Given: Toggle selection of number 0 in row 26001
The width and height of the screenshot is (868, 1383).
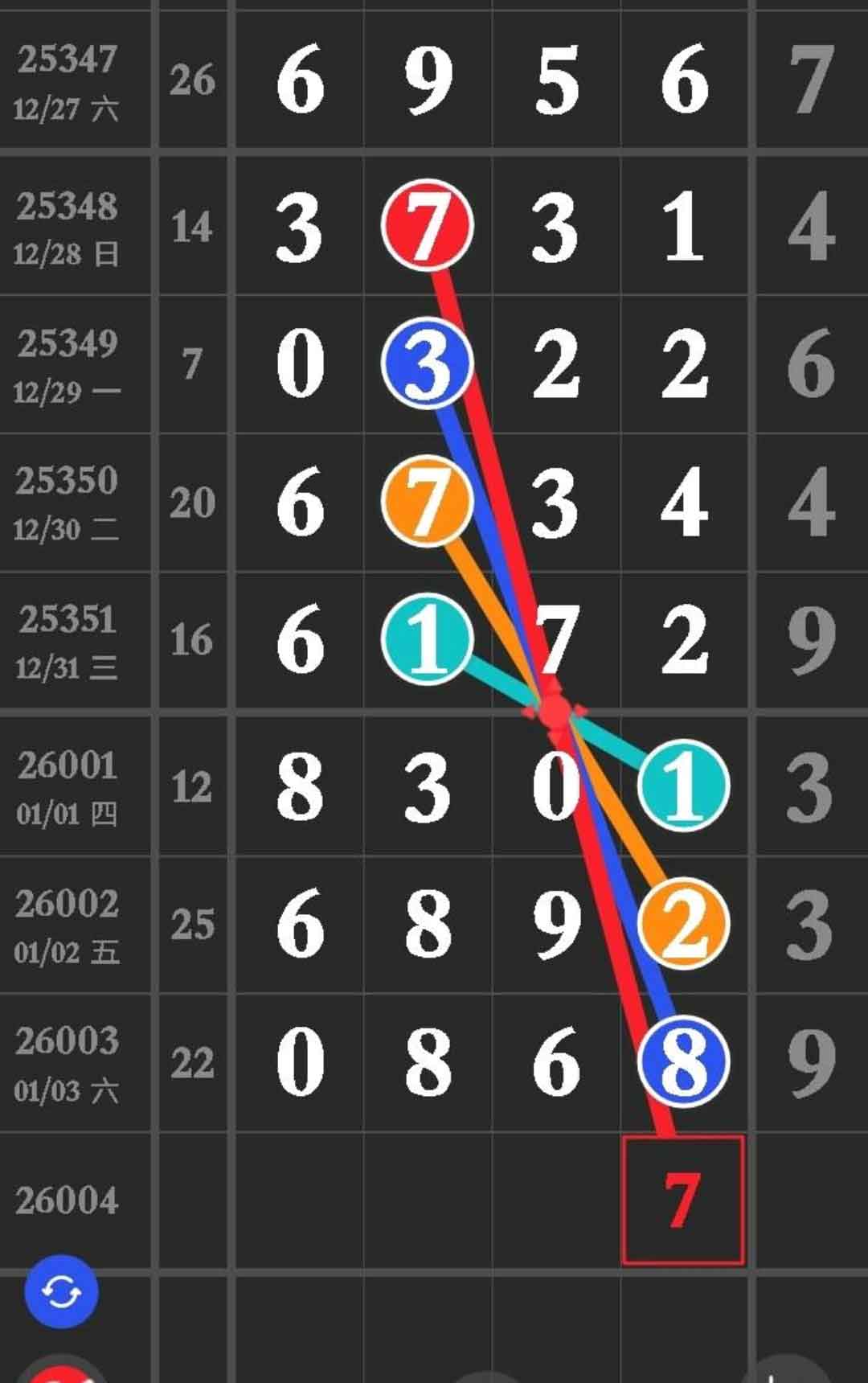Looking at the screenshot, I should (x=555, y=784).
